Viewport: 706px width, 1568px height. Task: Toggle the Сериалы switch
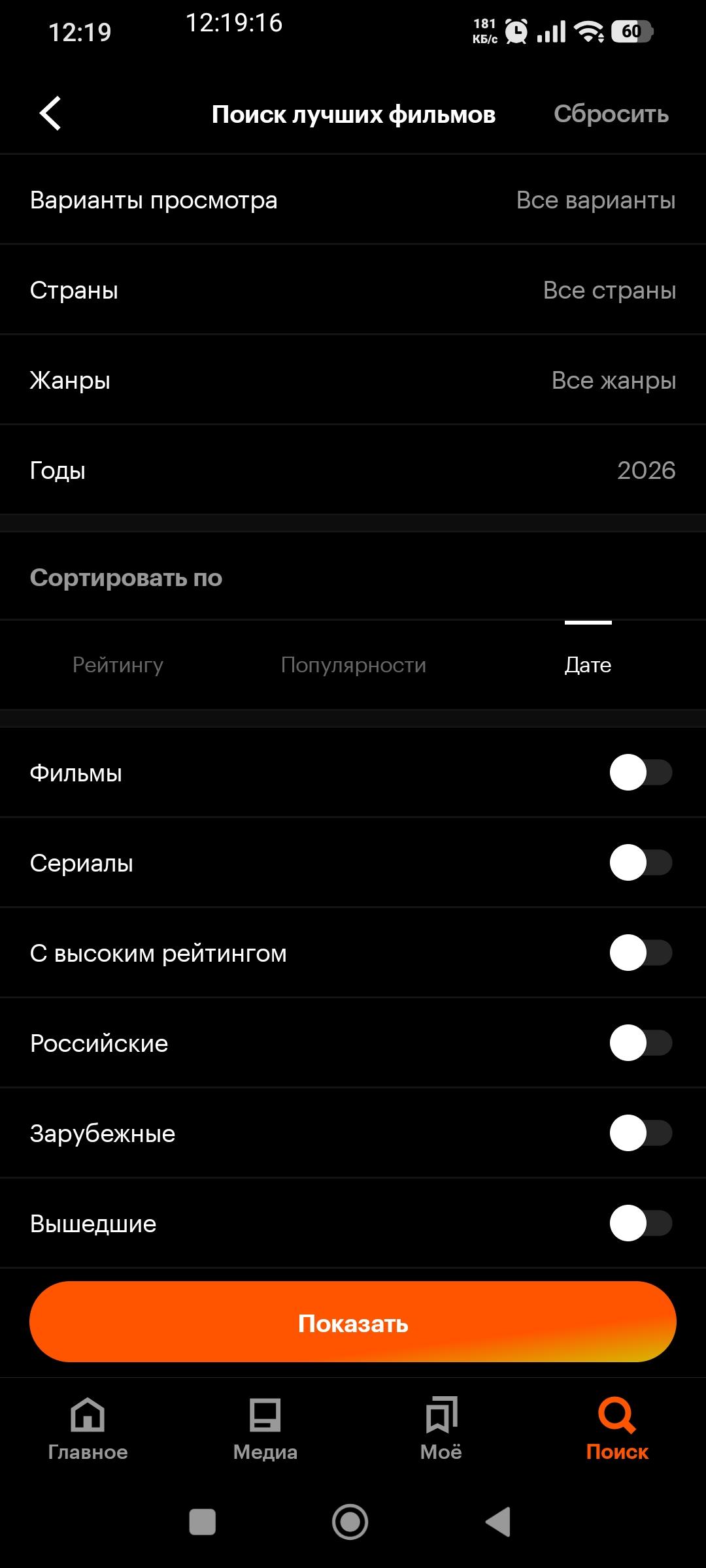[x=641, y=862]
